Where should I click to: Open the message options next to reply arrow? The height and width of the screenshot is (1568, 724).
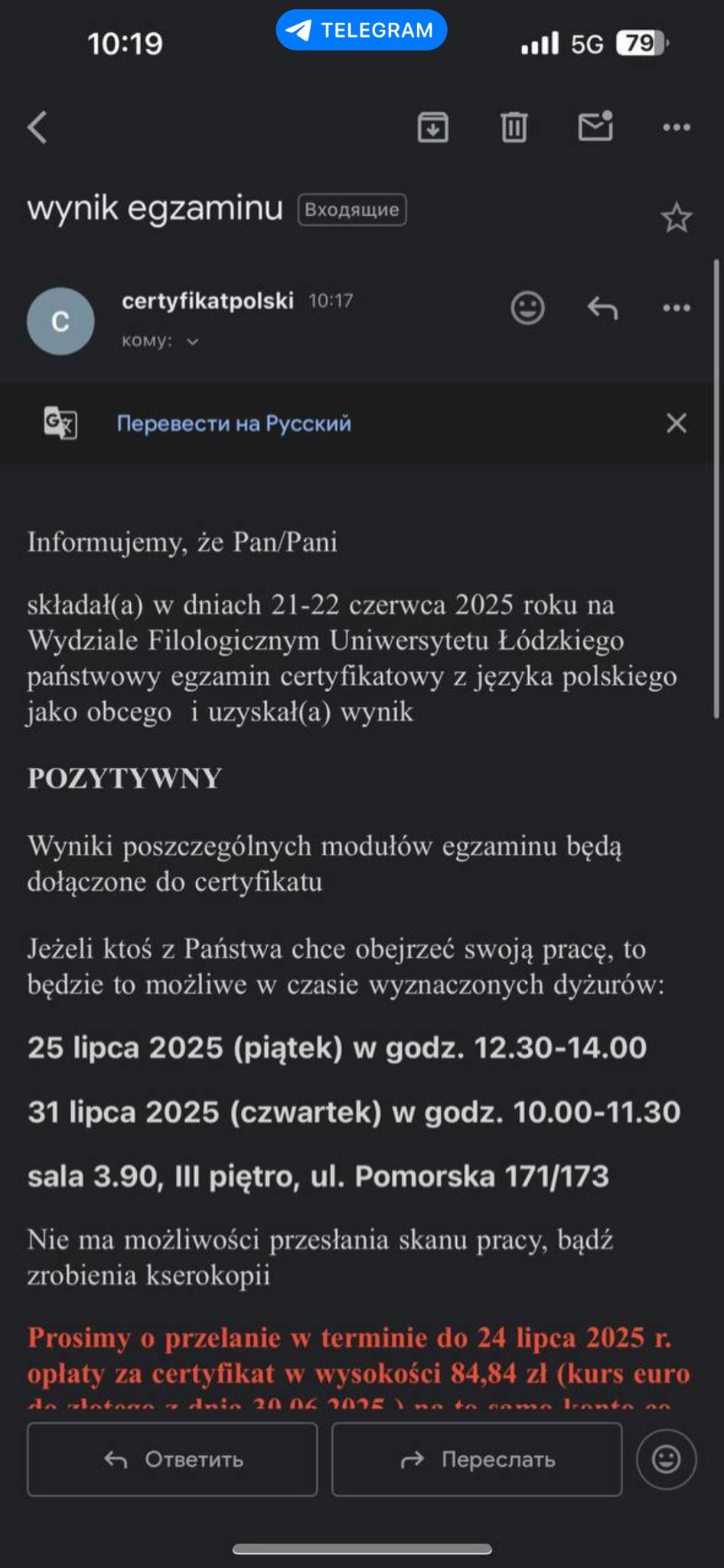[x=677, y=308]
